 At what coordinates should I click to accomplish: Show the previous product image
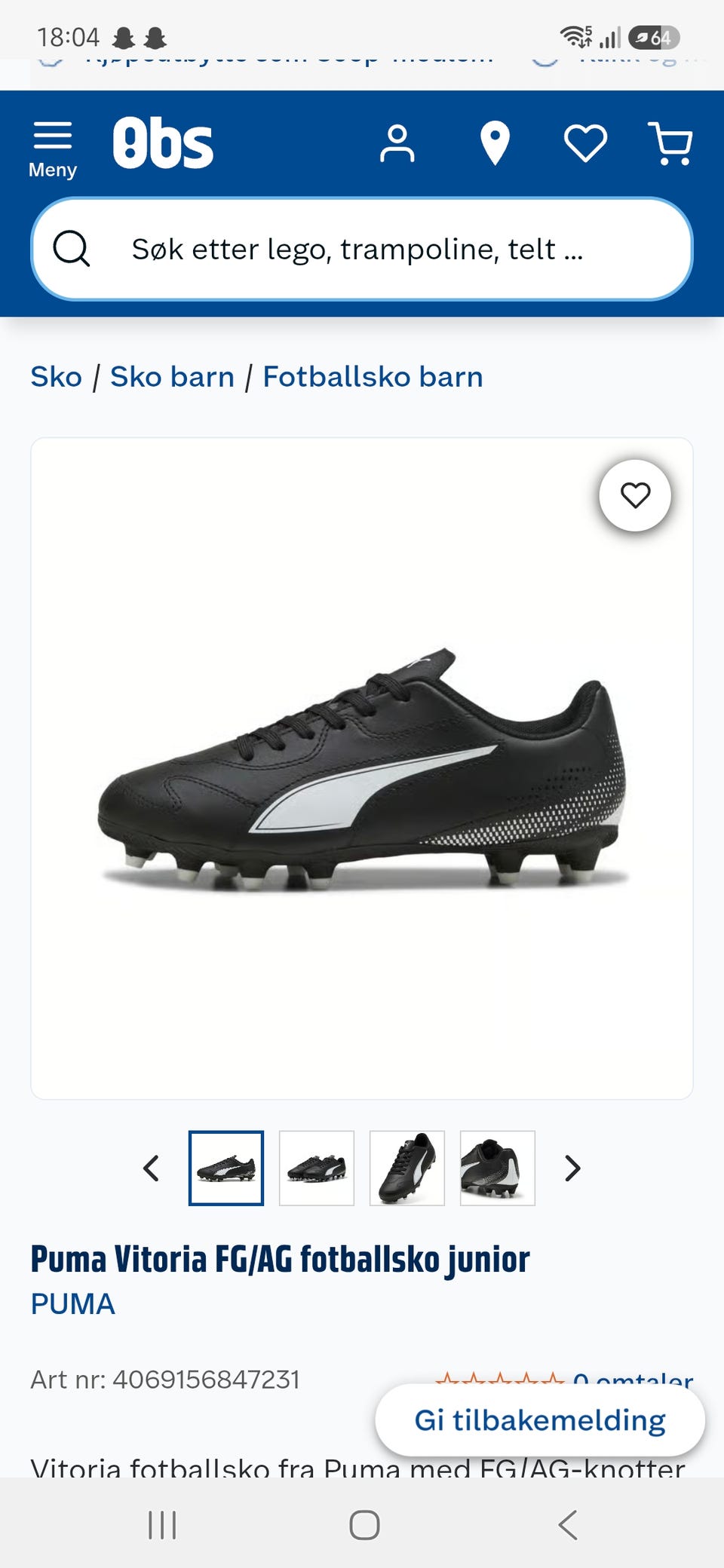(151, 1168)
